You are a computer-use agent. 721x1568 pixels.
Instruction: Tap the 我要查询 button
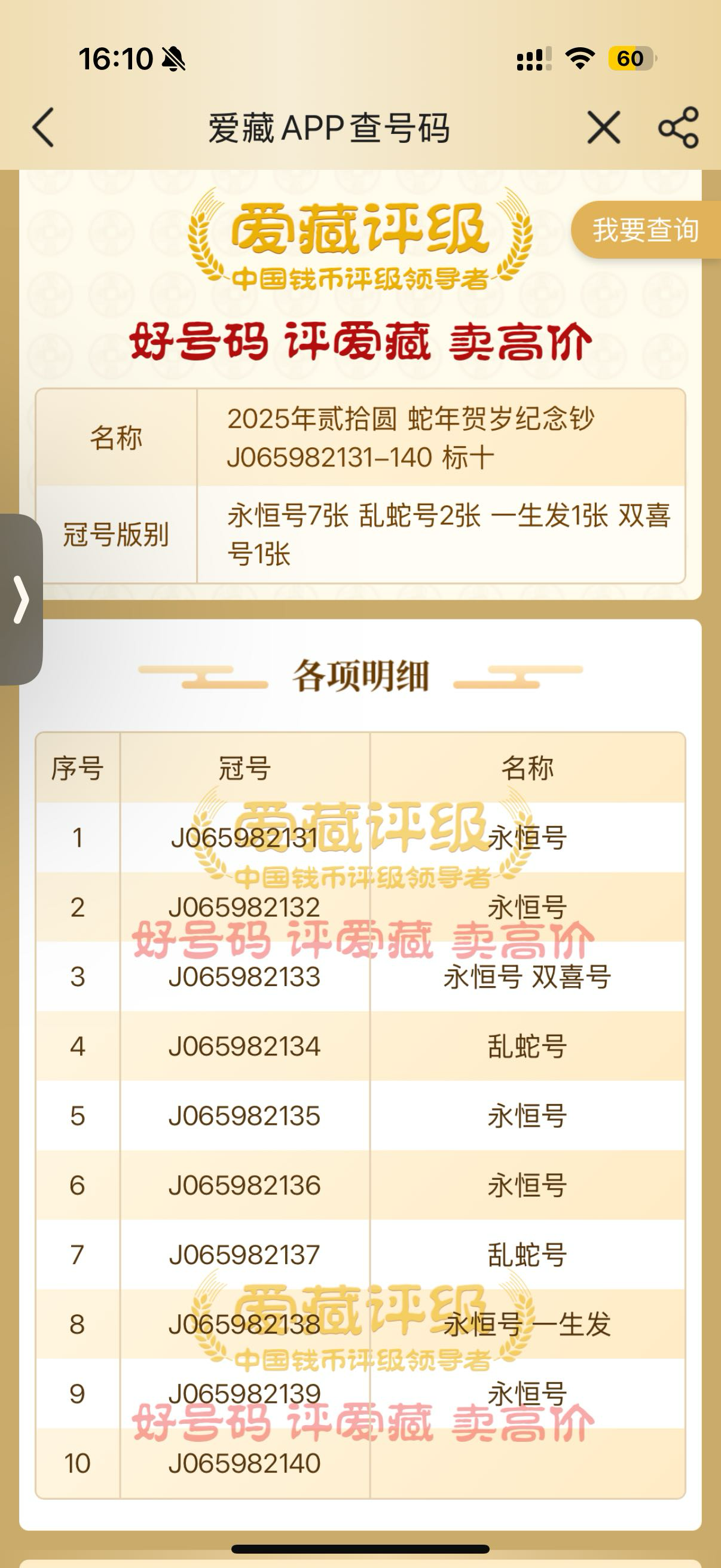646,230
